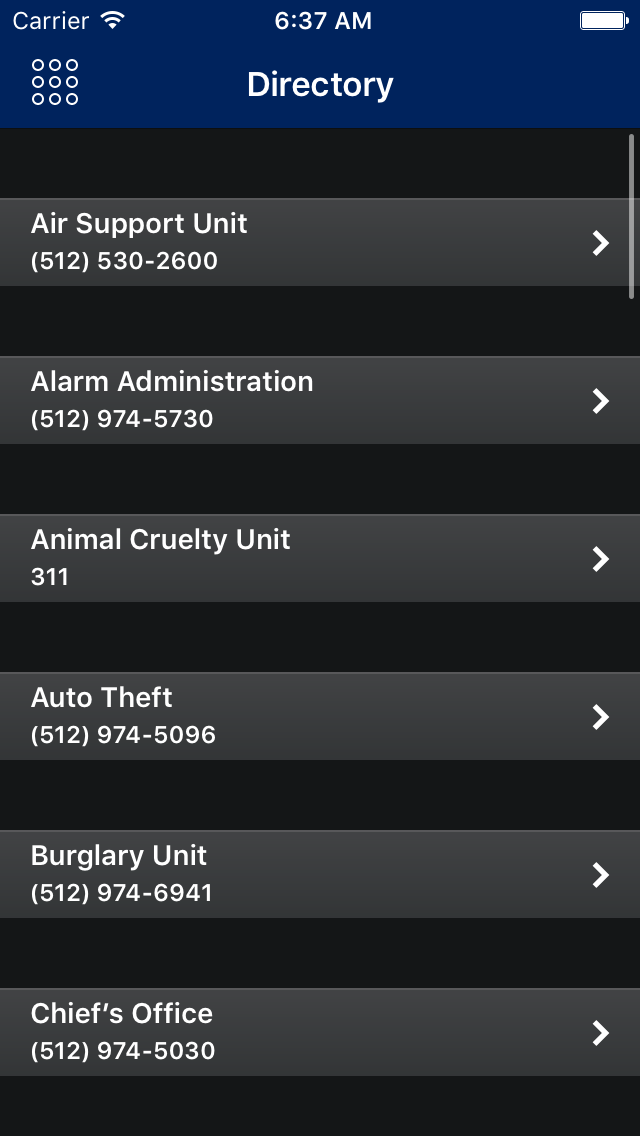
Task: Open the Chief's Office entry
Action: pyautogui.click(x=320, y=1032)
